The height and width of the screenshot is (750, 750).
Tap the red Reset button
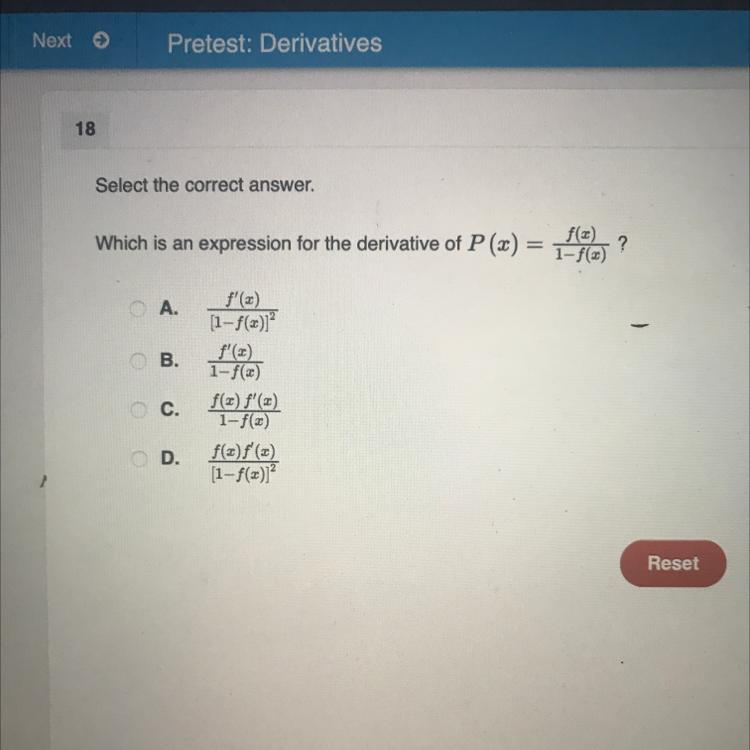click(x=672, y=563)
